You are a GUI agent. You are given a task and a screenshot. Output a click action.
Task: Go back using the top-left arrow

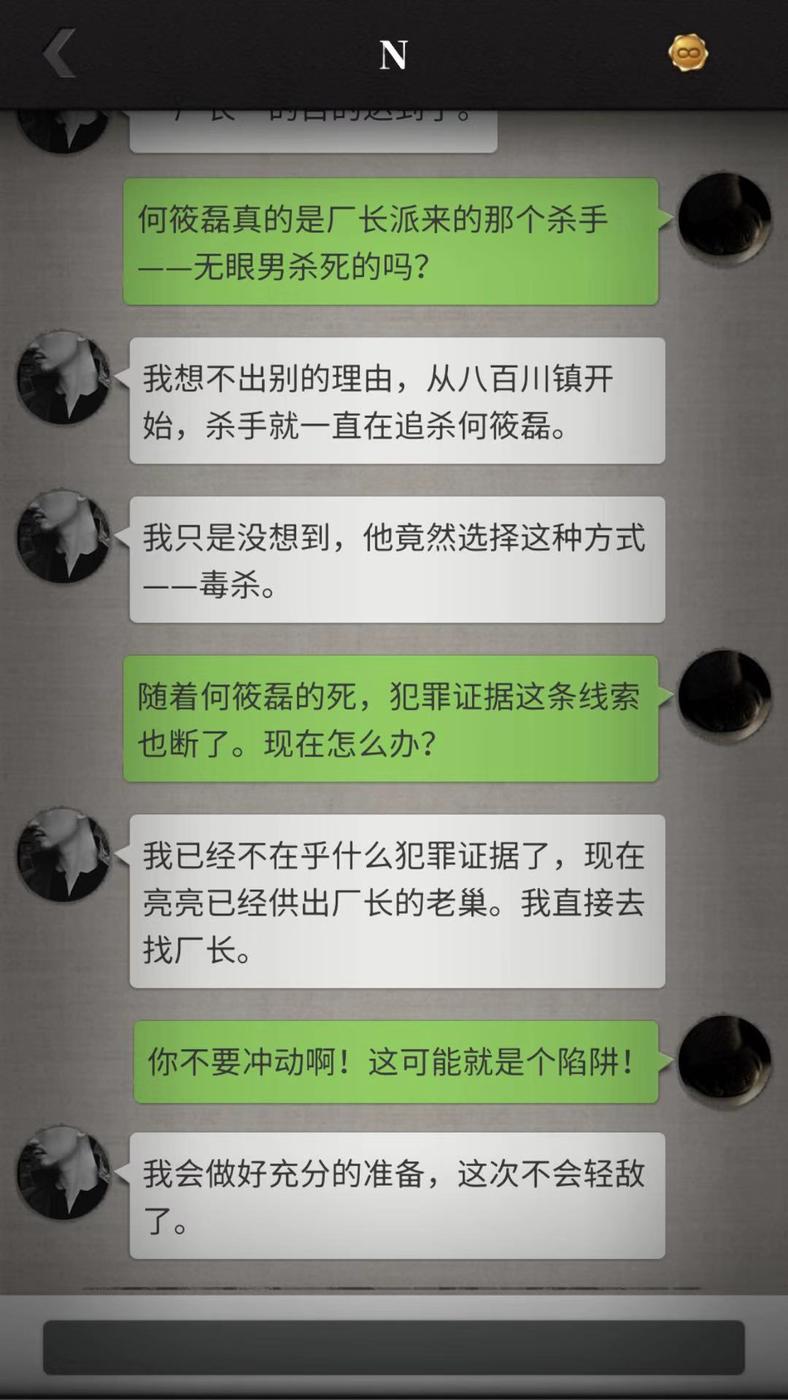point(59,53)
